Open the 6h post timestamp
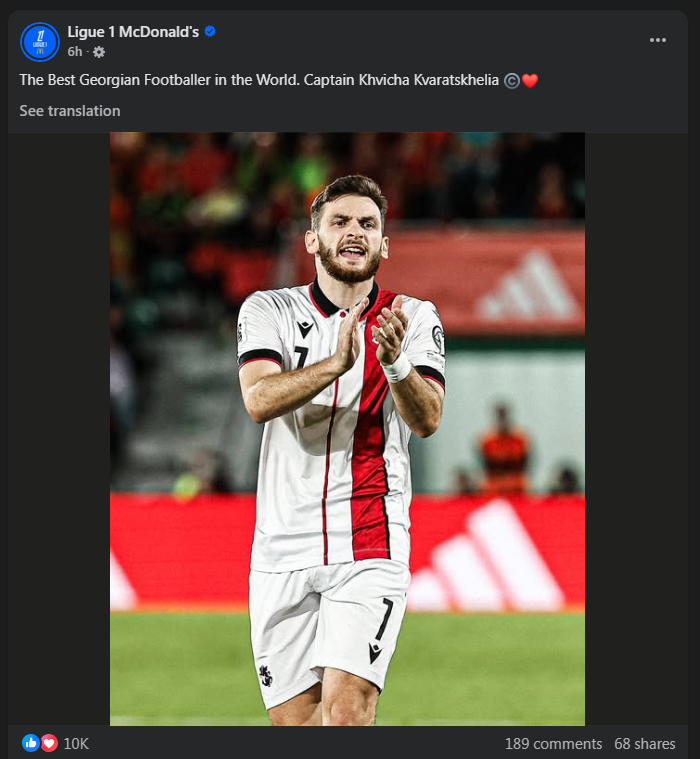This screenshot has width=700, height=759. [x=75, y=51]
